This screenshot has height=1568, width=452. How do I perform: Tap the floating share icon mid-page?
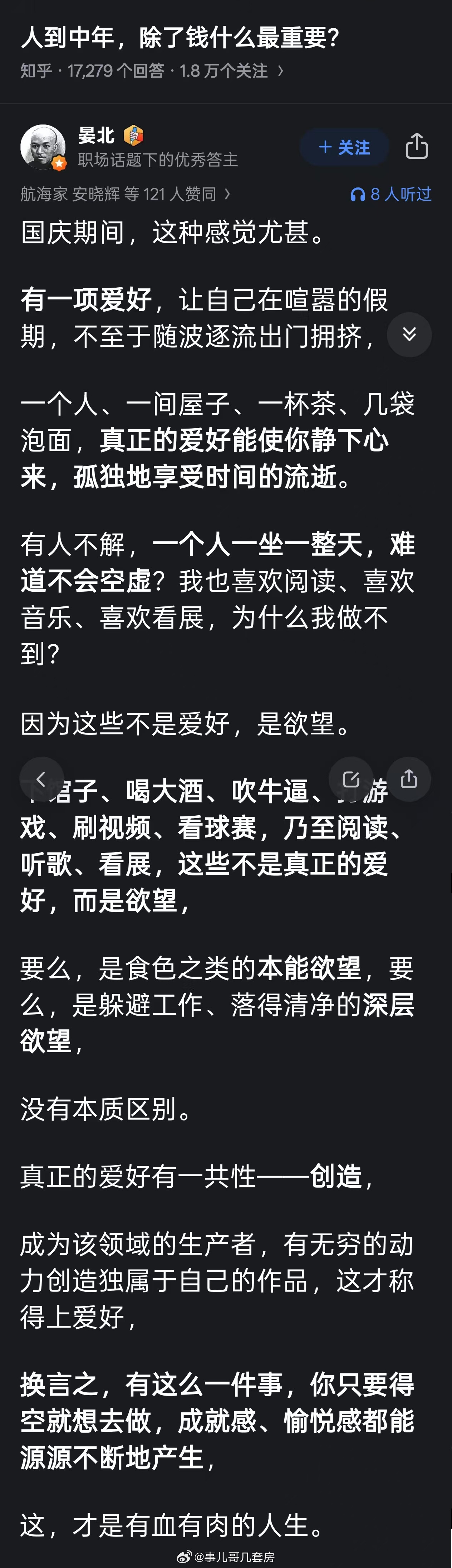point(409,778)
